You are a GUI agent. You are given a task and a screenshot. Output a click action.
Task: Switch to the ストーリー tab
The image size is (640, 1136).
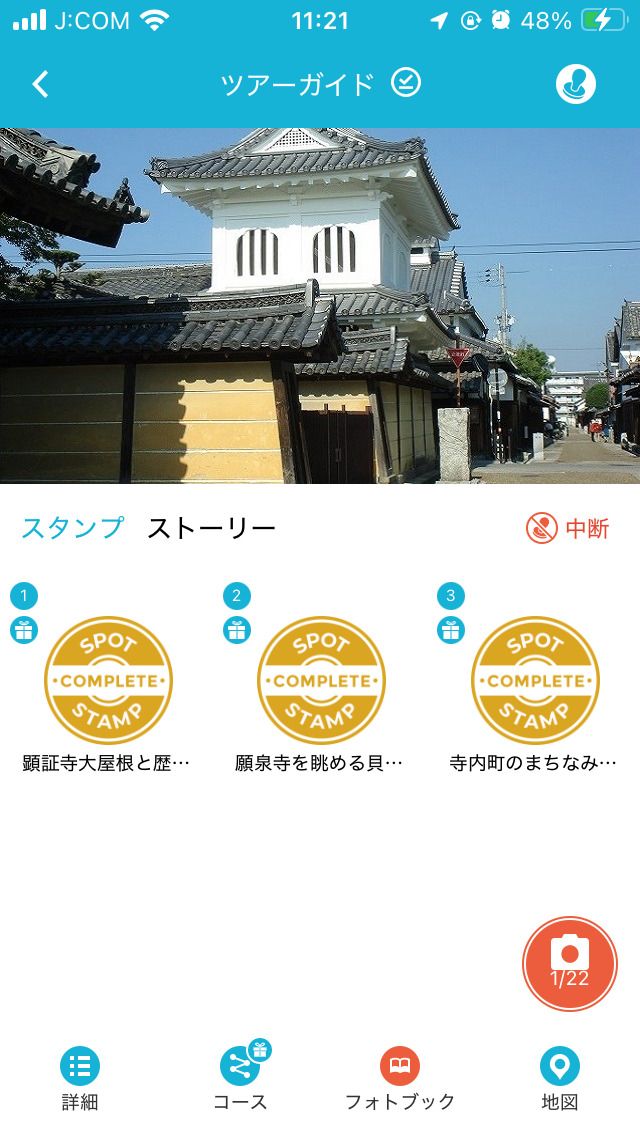point(211,528)
